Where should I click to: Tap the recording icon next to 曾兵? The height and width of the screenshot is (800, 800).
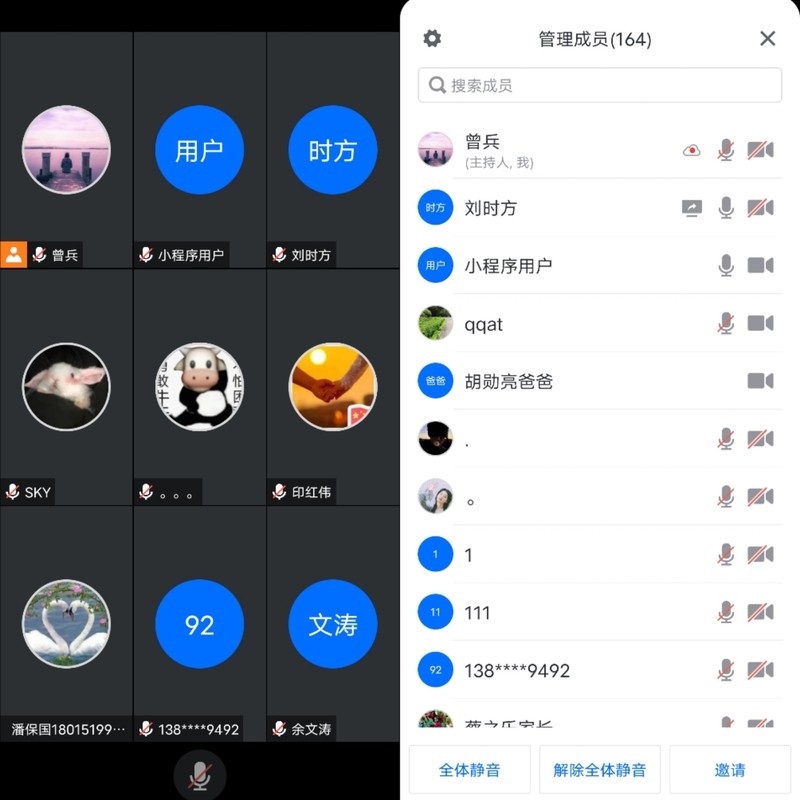pyautogui.click(x=692, y=151)
